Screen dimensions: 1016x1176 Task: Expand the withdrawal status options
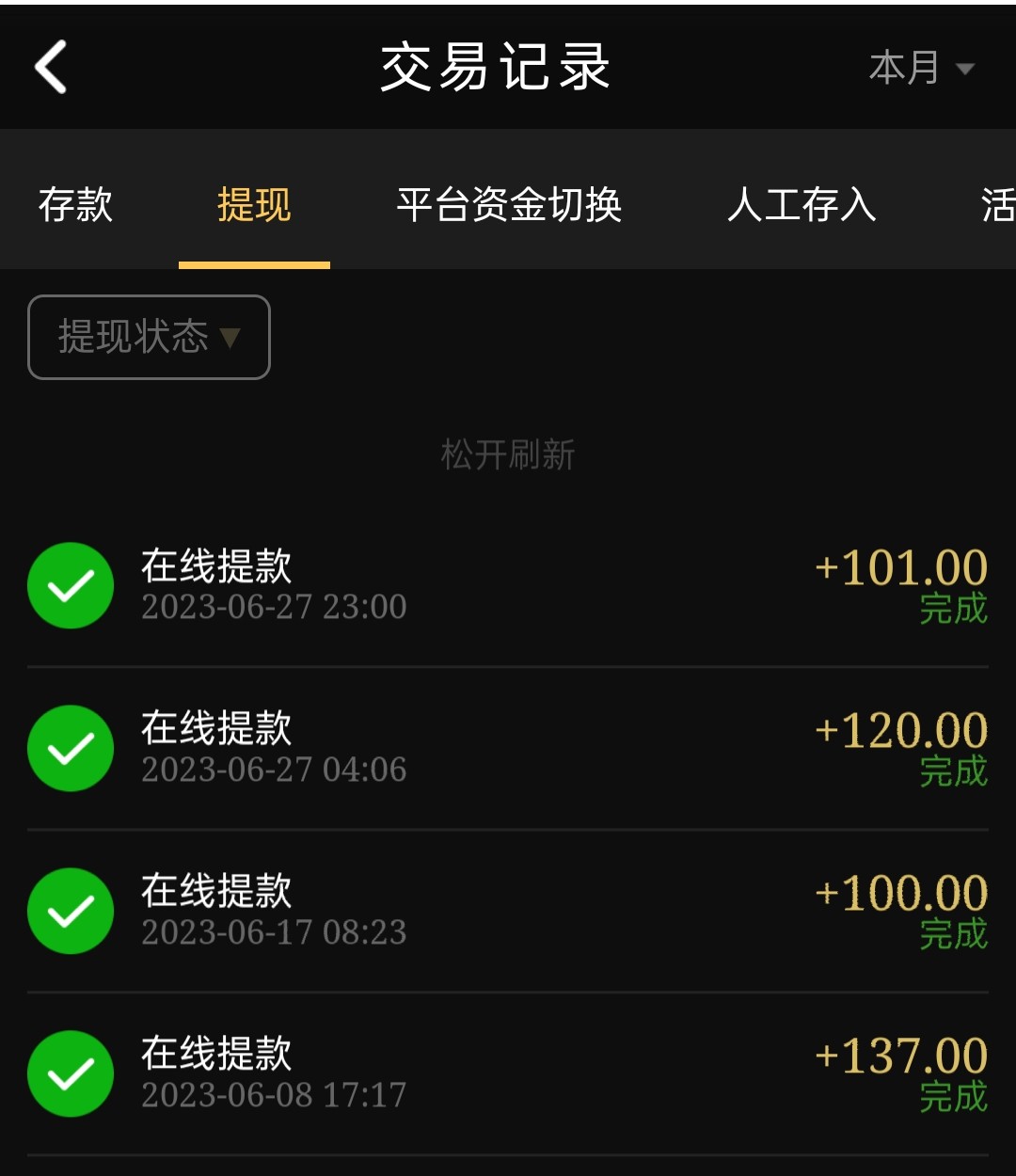148,337
